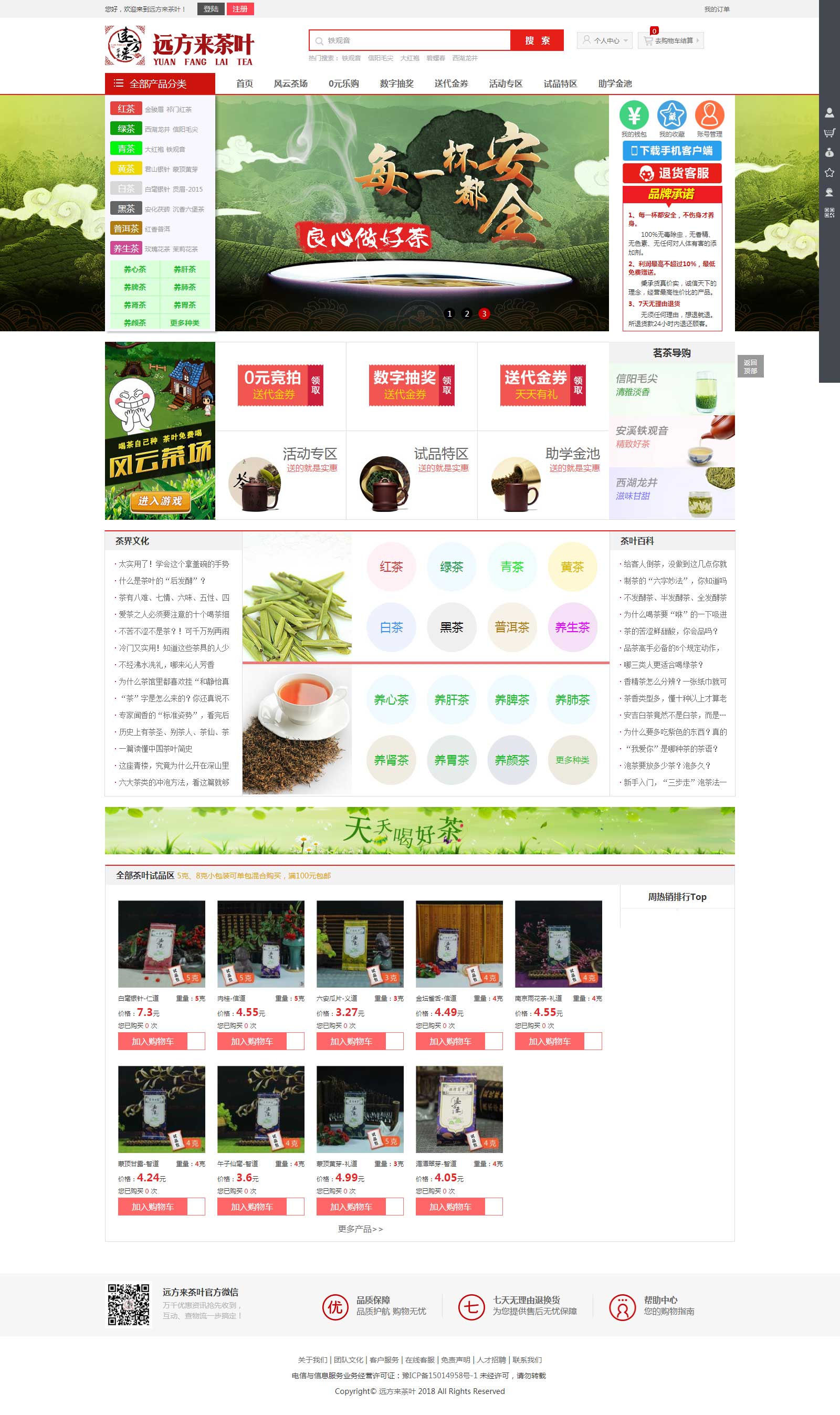
Task: Select the 普洱茶 circle category
Action: pyautogui.click(x=511, y=627)
